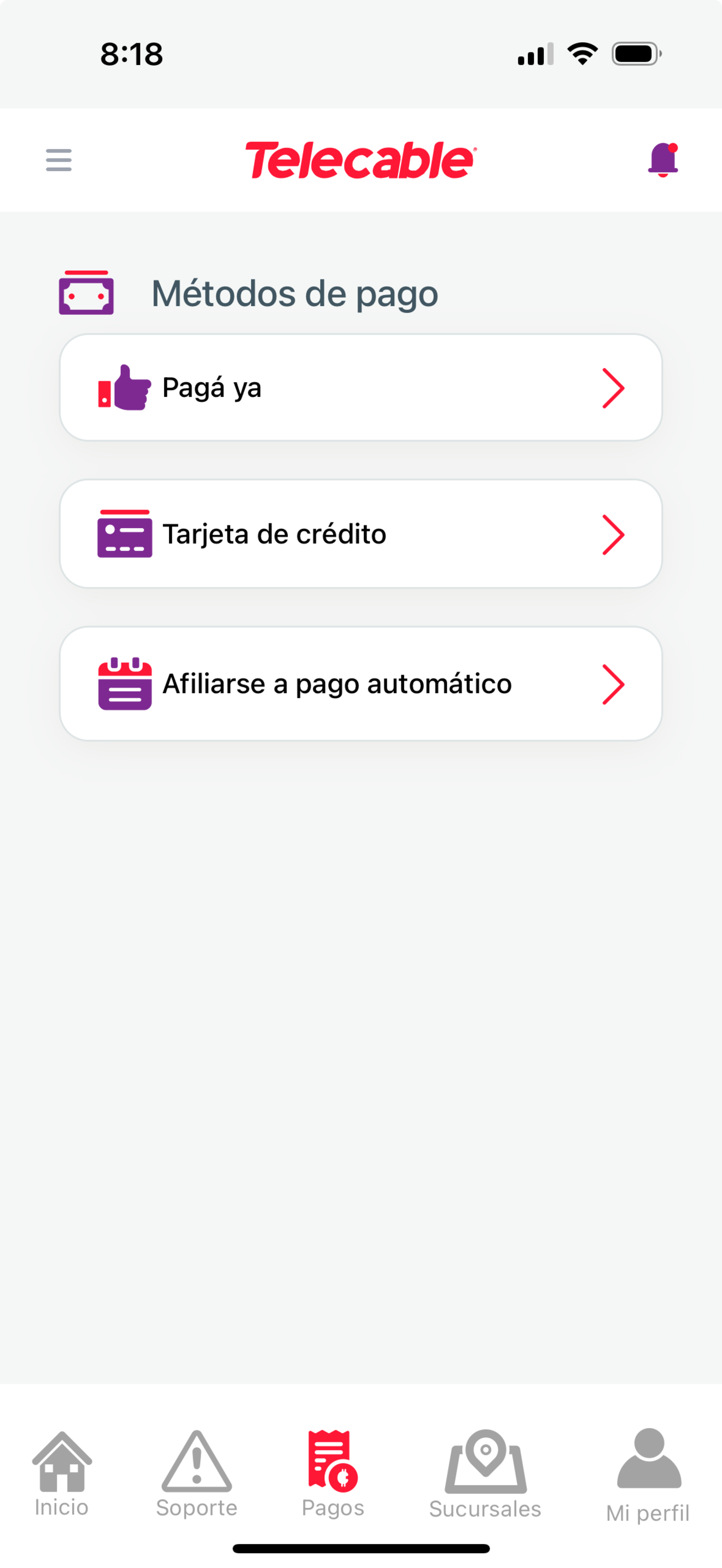The height and width of the screenshot is (1568, 722).
Task: Select the Pagá ya payment option
Action: tap(361, 387)
